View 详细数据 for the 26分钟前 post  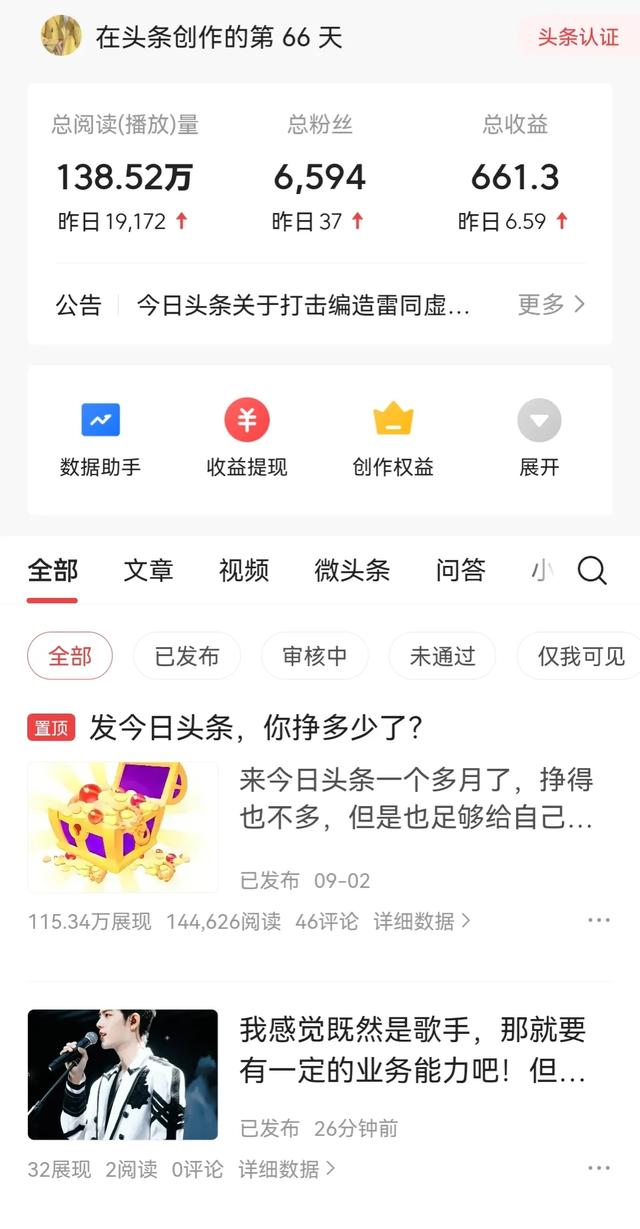point(286,1168)
